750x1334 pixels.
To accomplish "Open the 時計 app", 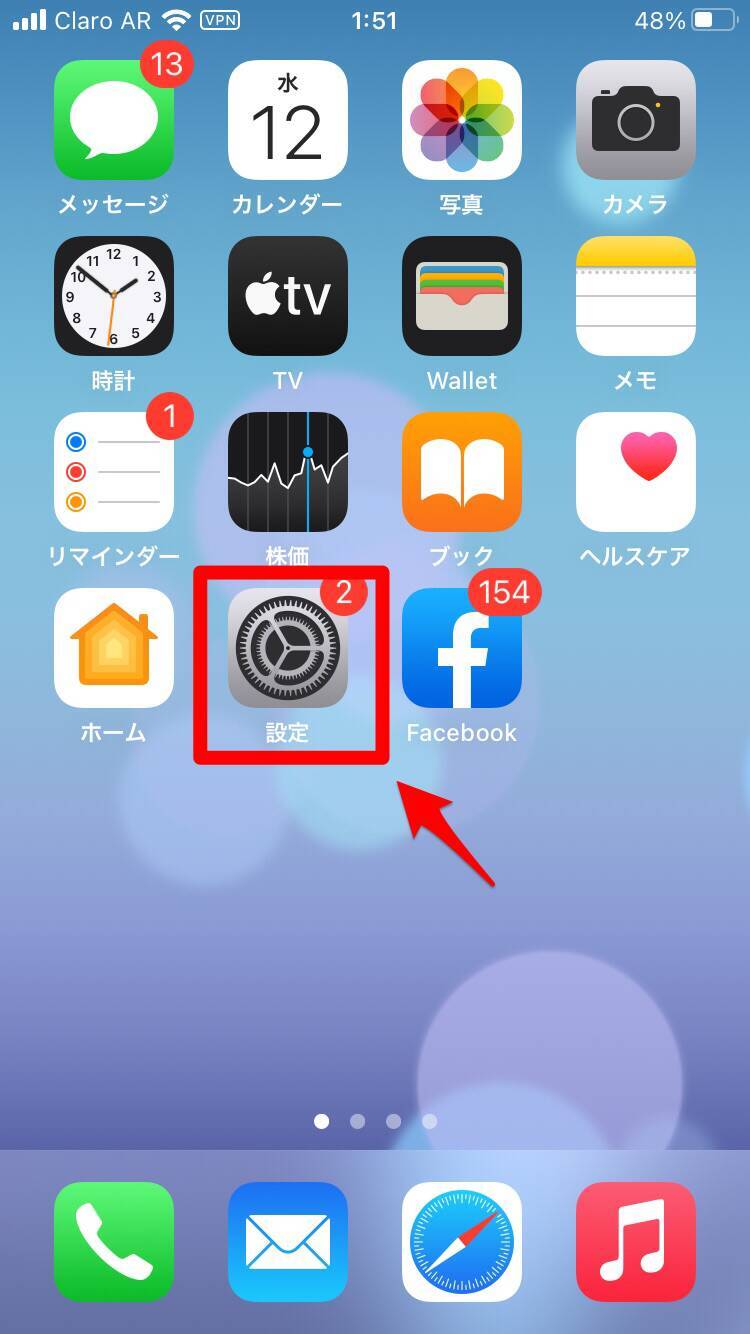I will click(114, 296).
